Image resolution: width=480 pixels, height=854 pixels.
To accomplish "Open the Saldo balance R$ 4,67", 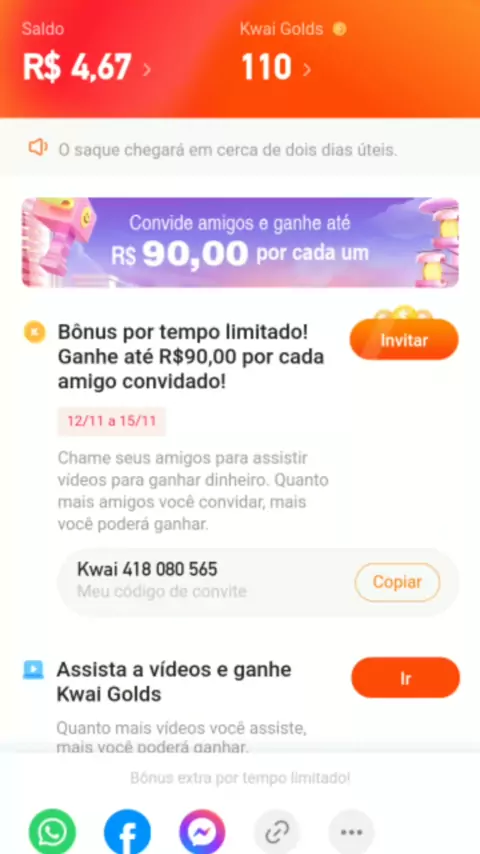I will click(87, 68).
